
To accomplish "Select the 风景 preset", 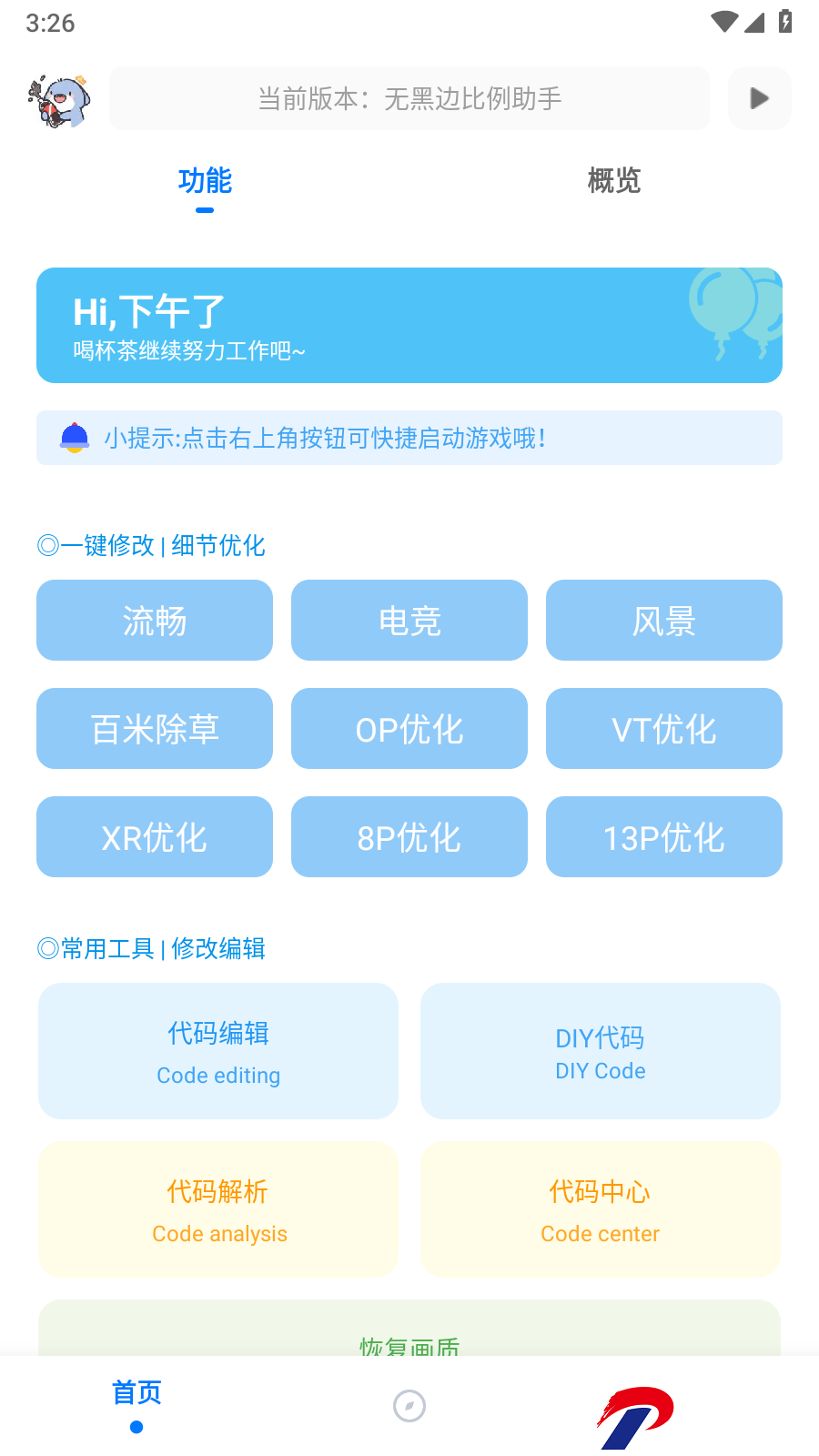I will click(664, 621).
